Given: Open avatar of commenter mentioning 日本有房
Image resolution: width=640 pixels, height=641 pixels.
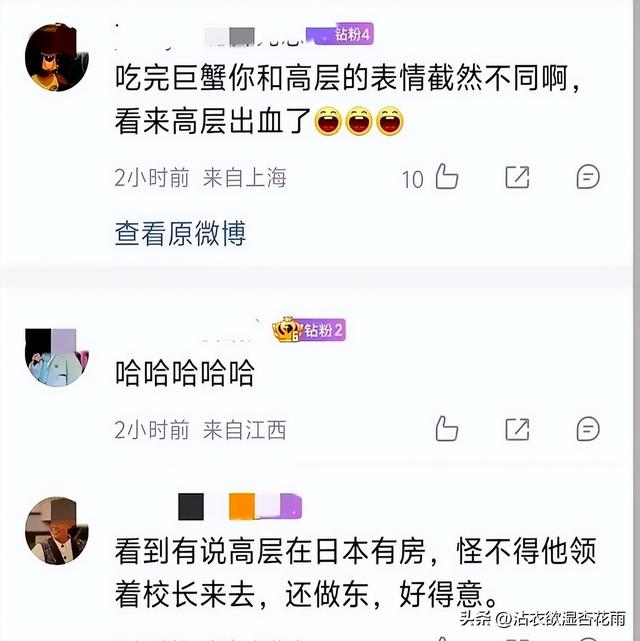Looking at the screenshot, I should coord(56,529).
